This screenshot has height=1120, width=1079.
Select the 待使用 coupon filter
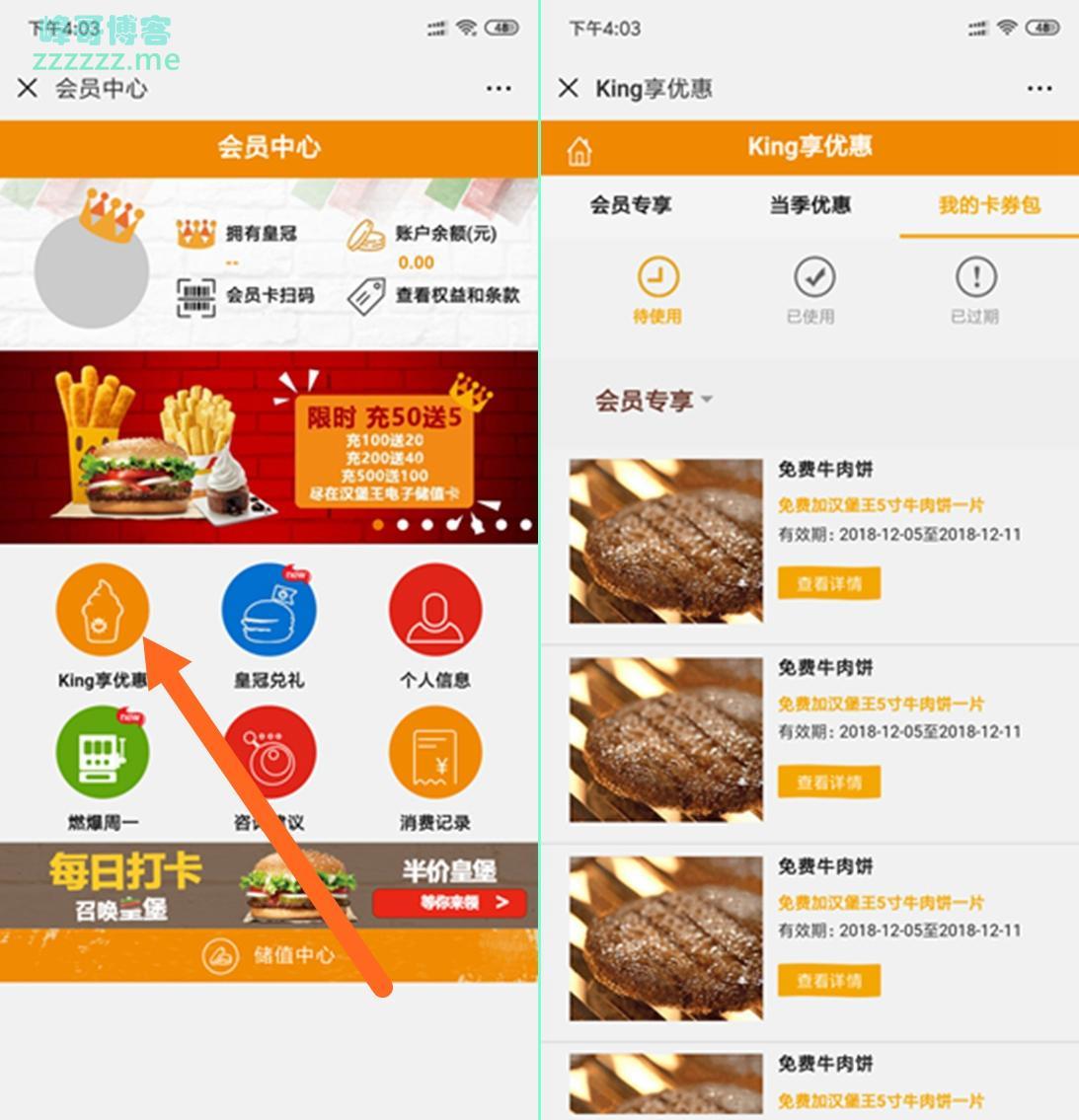[656, 290]
